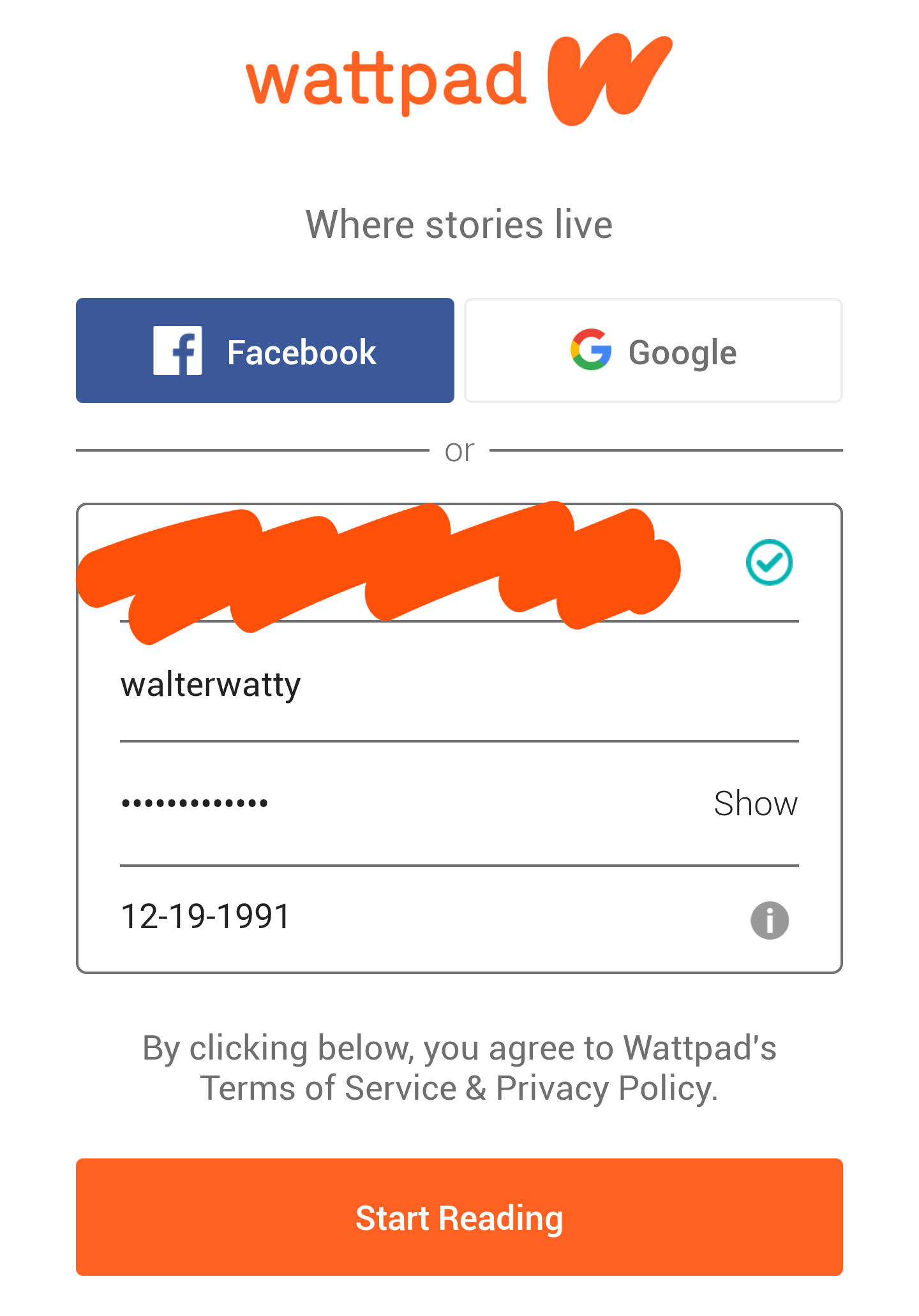Show the hidden password
The image size is (919, 1316).
point(755,803)
